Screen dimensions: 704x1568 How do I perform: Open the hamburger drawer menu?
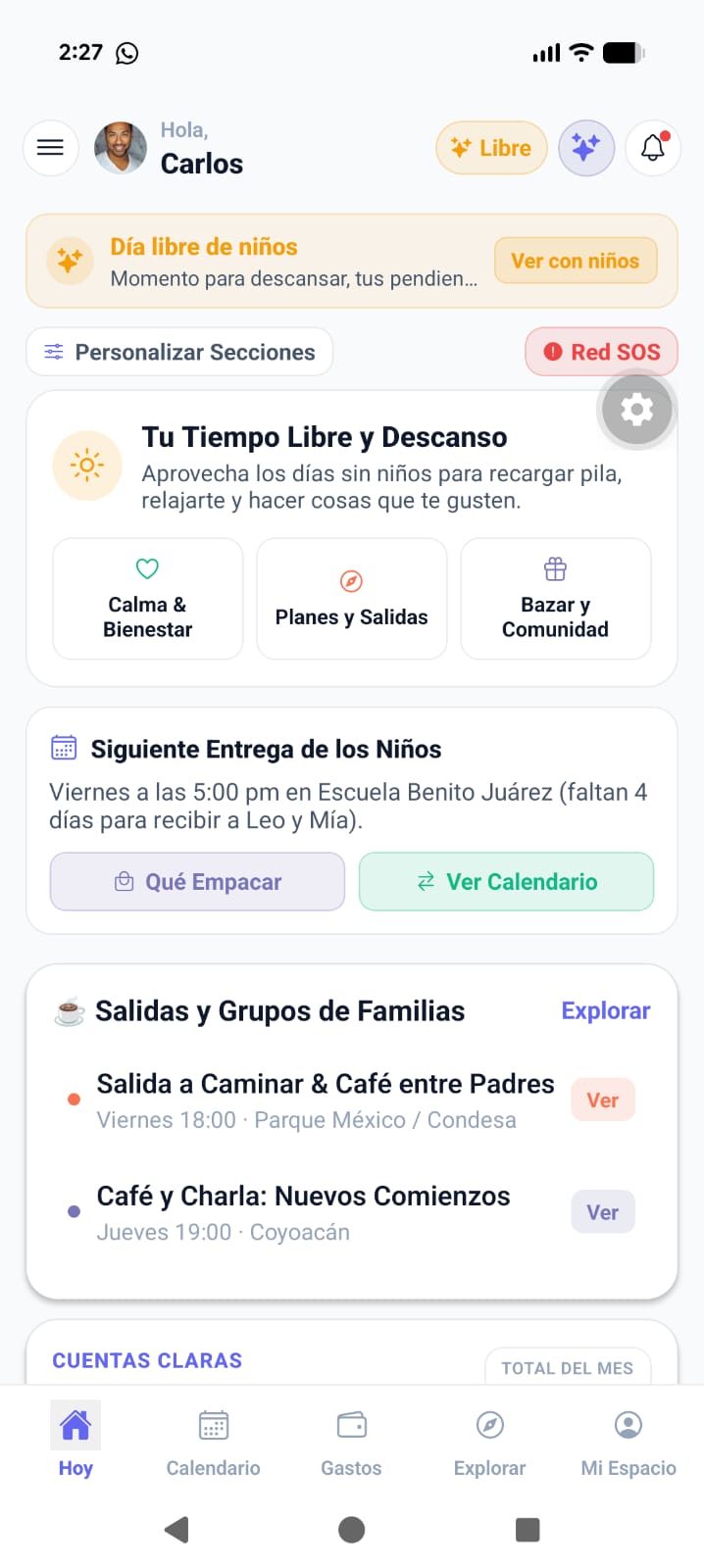51,148
